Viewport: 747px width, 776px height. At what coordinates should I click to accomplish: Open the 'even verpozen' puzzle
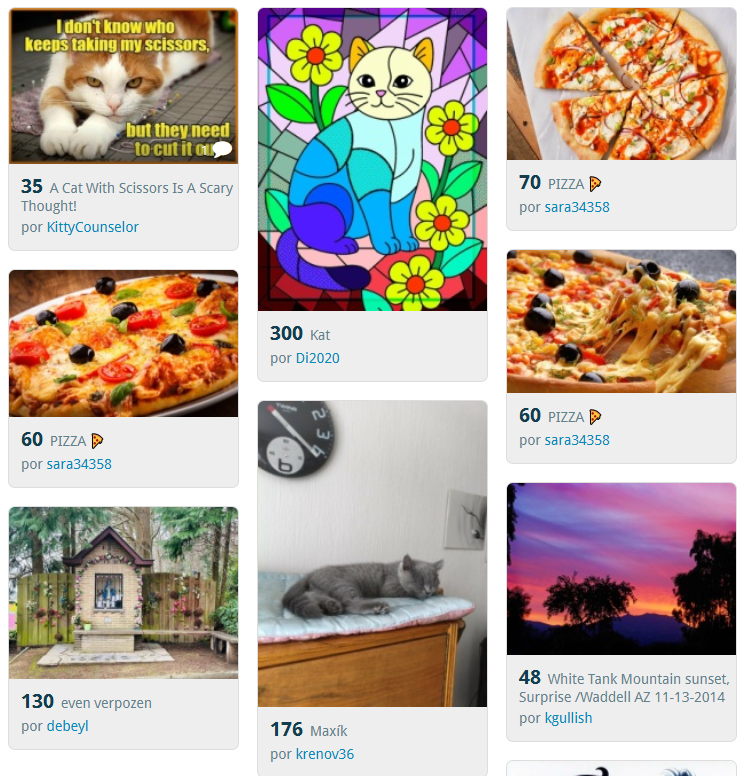[x=123, y=592]
